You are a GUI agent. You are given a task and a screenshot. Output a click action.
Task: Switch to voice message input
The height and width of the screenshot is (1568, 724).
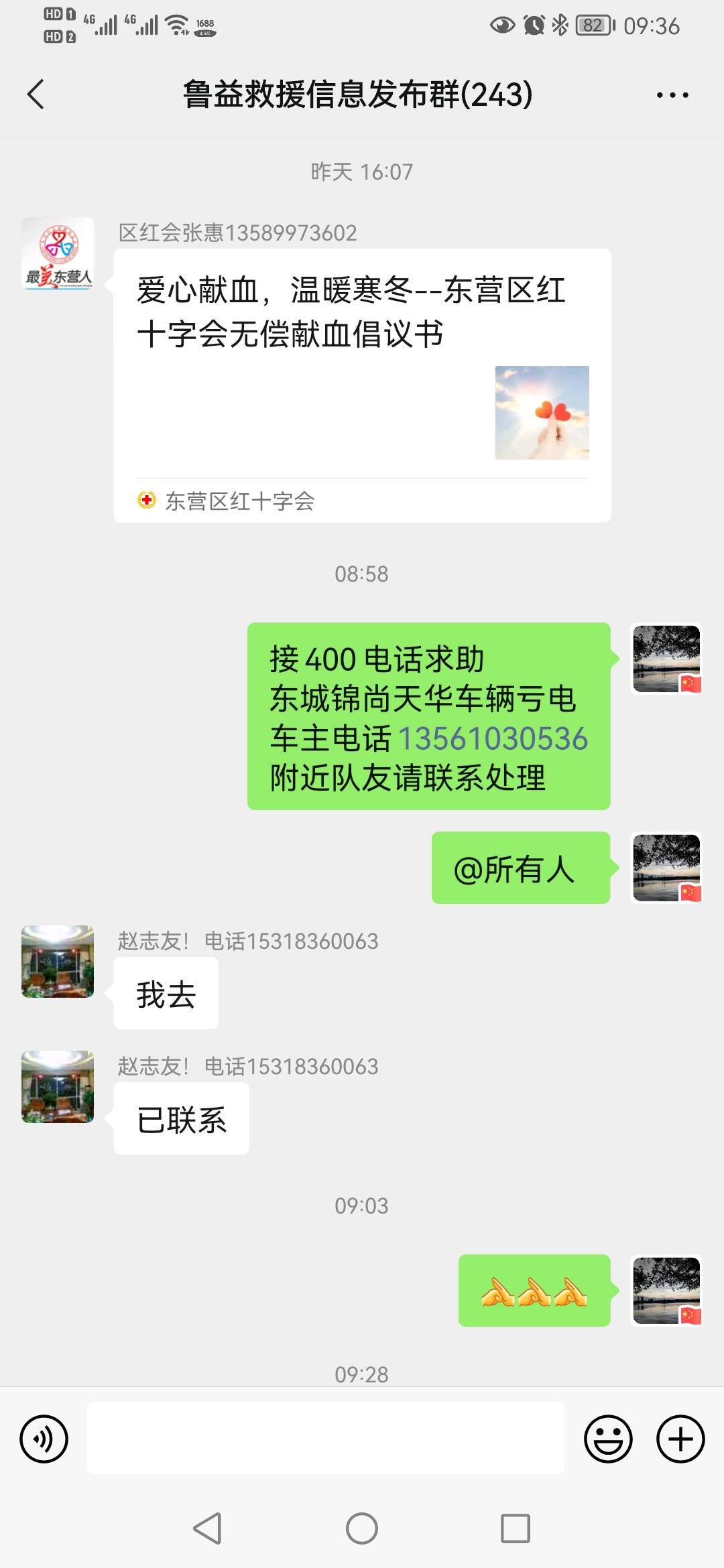coord(44,1439)
